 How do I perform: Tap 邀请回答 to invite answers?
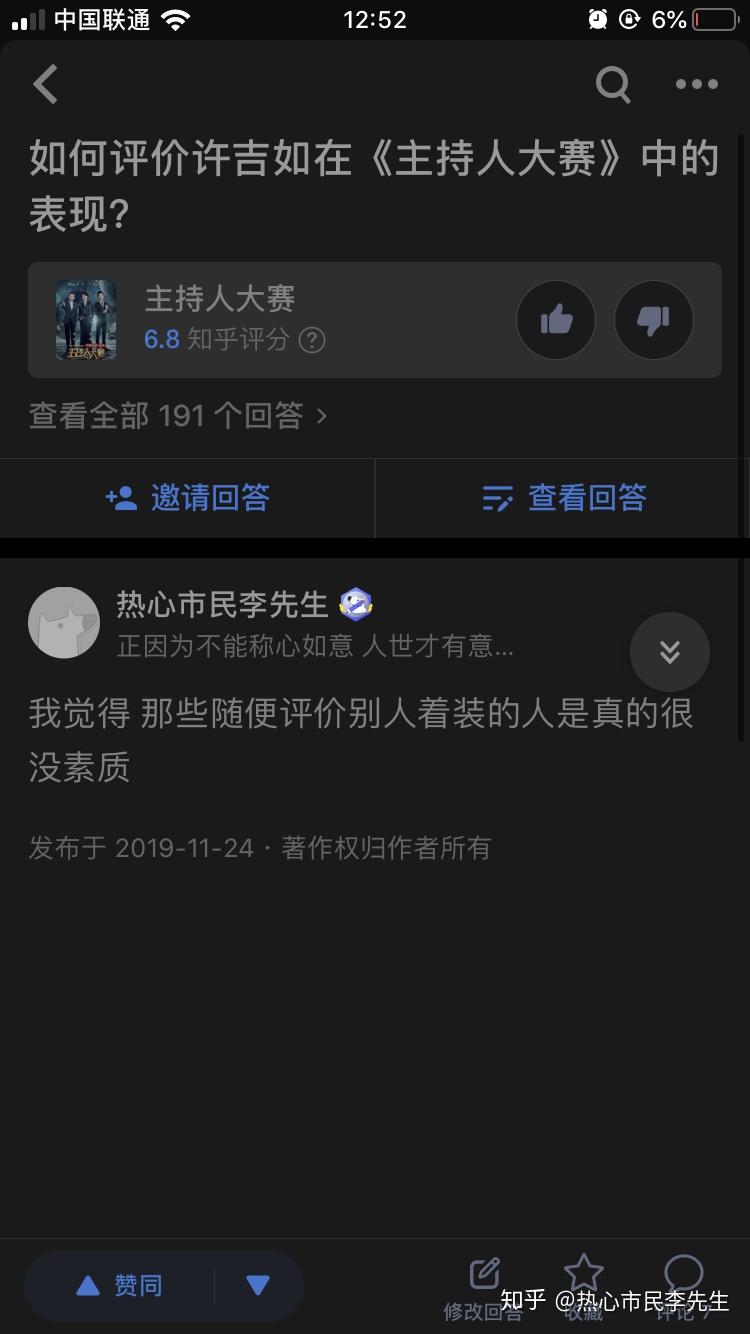coord(187,498)
